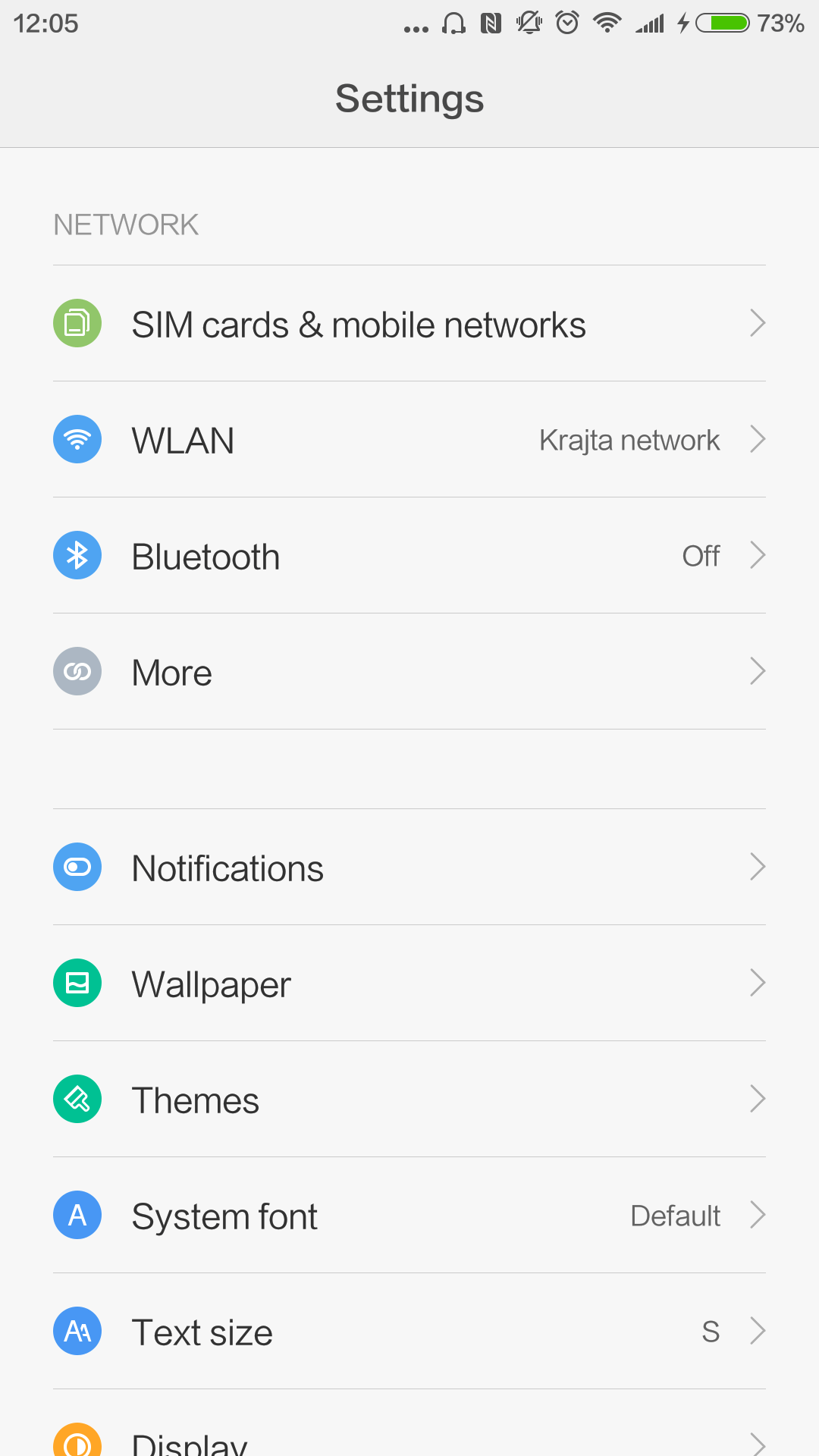Open WLAN settings
This screenshot has width=819, height=1456.
tap(409, 440)
